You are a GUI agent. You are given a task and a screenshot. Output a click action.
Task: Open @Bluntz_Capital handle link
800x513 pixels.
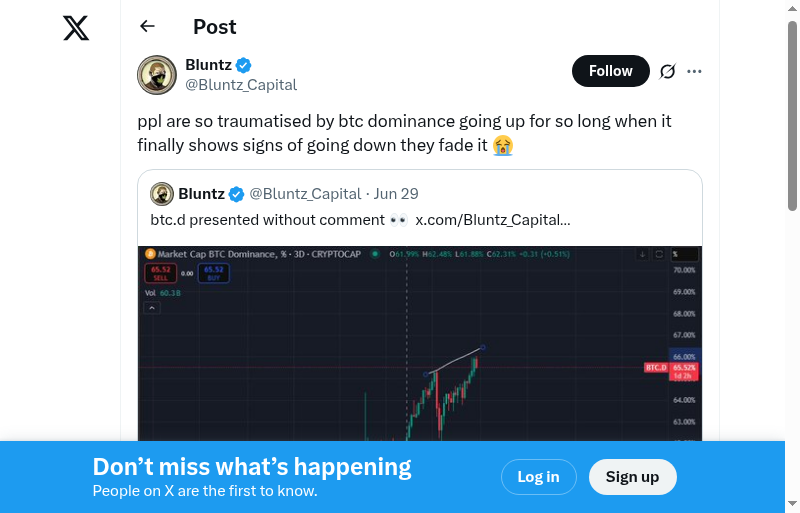pyautogui.click(x=241, y=85)
